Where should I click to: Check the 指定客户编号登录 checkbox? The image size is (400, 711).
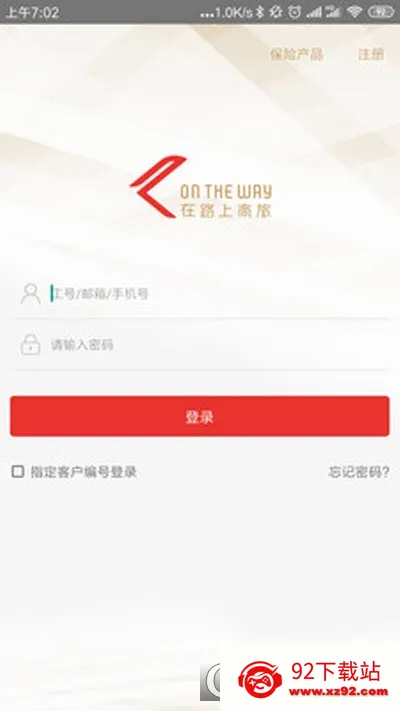(18, 472)
